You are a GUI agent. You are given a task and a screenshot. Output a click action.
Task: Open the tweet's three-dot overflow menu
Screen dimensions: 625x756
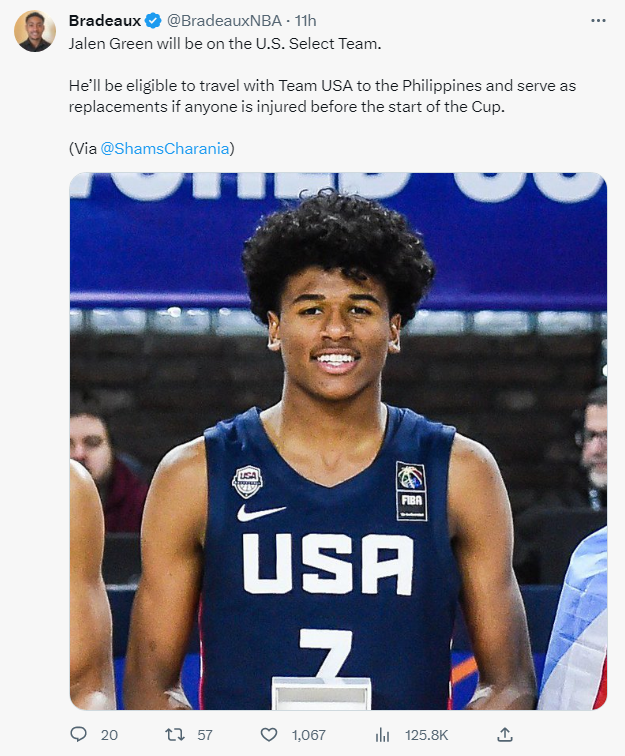click(598, 20)
